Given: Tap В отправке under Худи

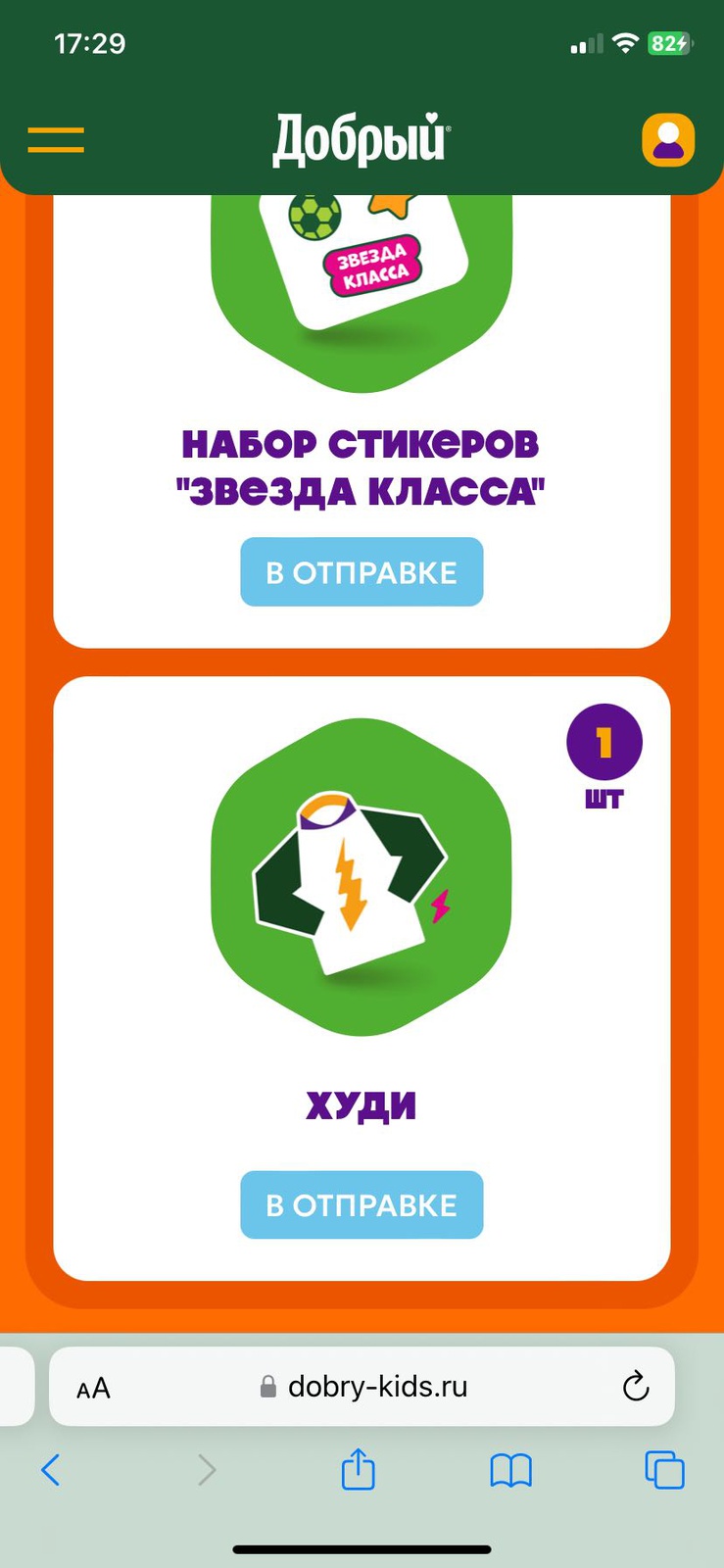Looking at the screenshot, I should click(362, 1205).
